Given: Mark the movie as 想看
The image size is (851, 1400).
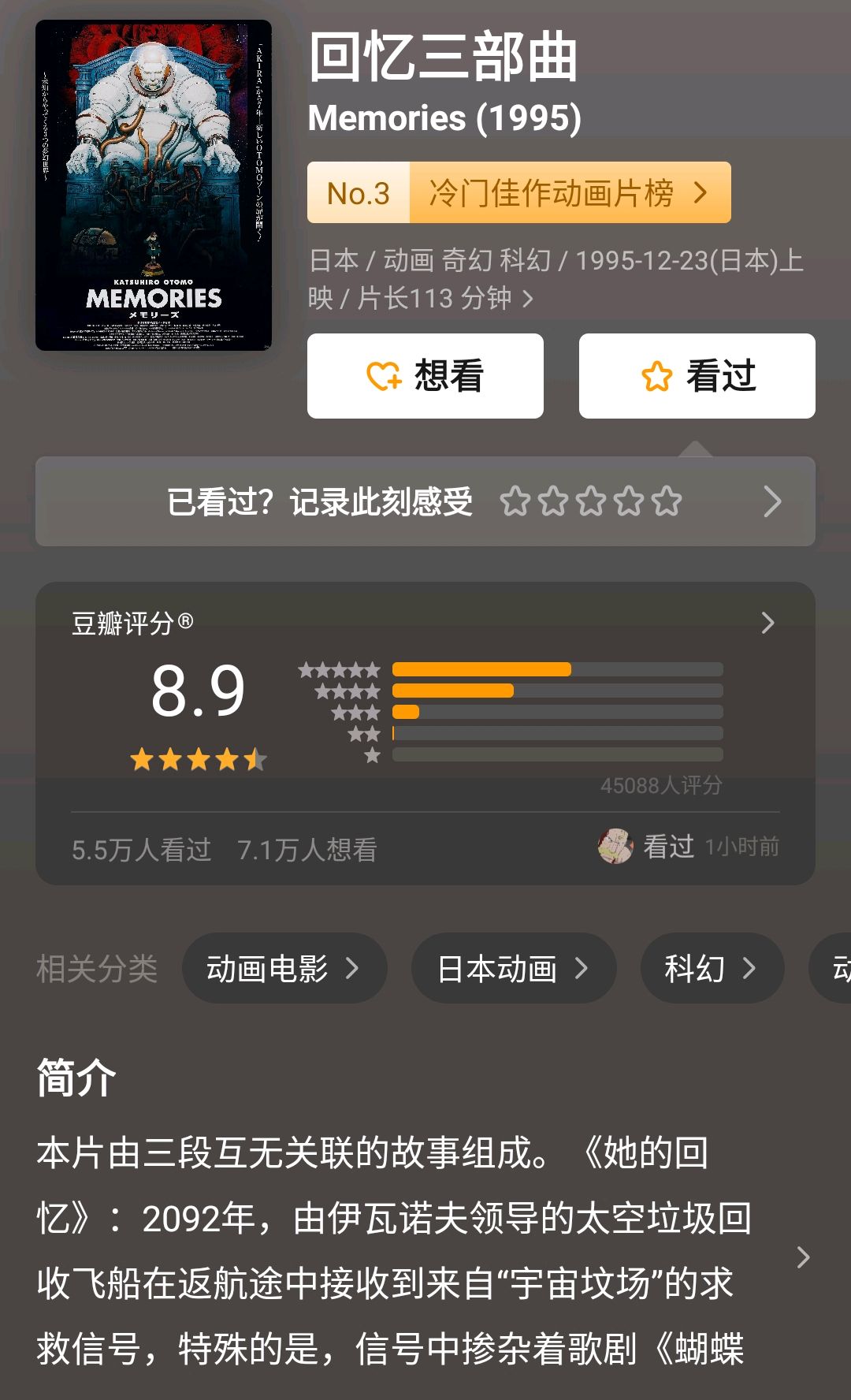Looking at the screenshot, I should [x=425, y=376].
